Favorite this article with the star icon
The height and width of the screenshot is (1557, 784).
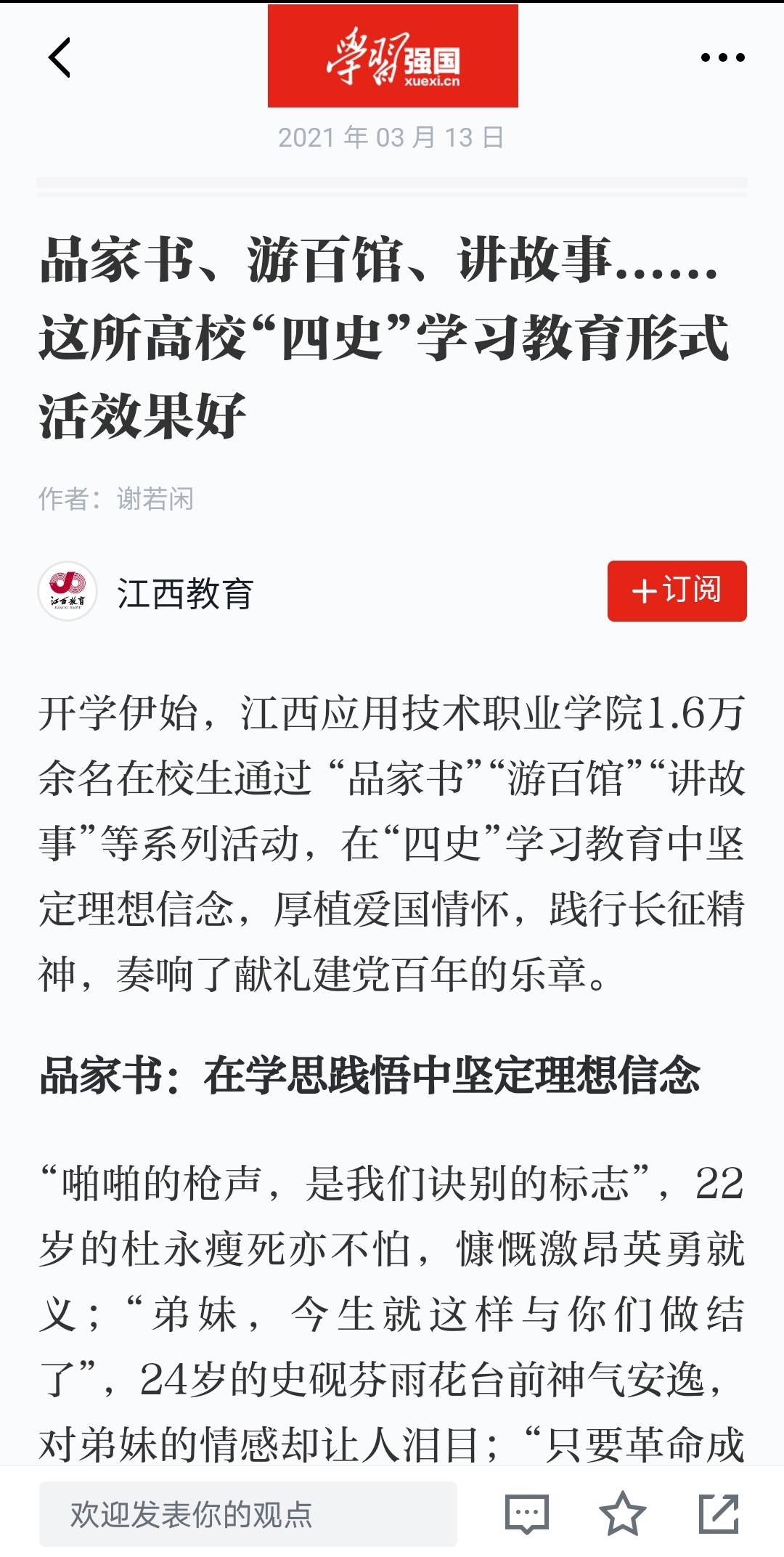coord(622,1513)
